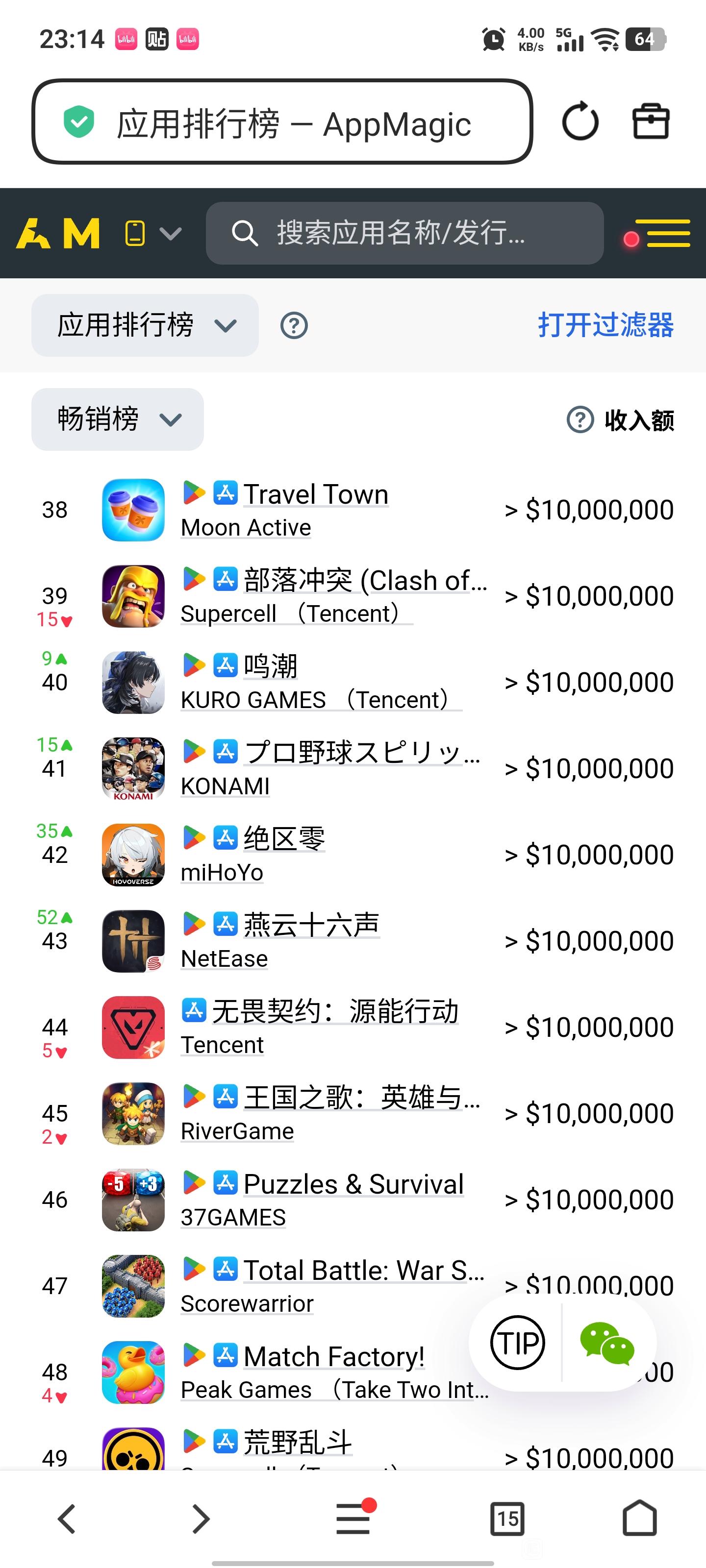Open help icon next to 收入额
The height and width of the screenshot is (1568, 706).
(x=580, y=420)
